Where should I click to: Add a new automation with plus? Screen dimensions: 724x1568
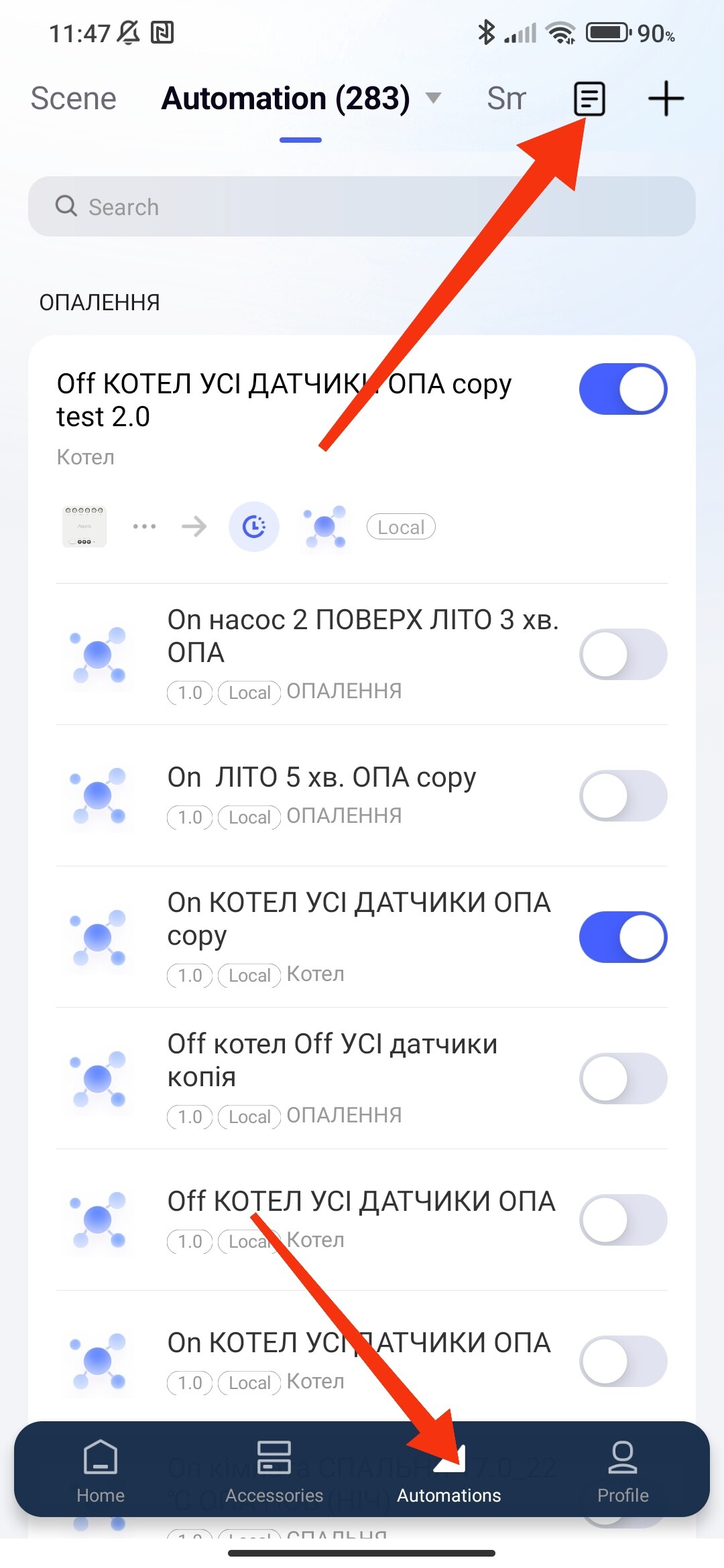pos(666,99)
